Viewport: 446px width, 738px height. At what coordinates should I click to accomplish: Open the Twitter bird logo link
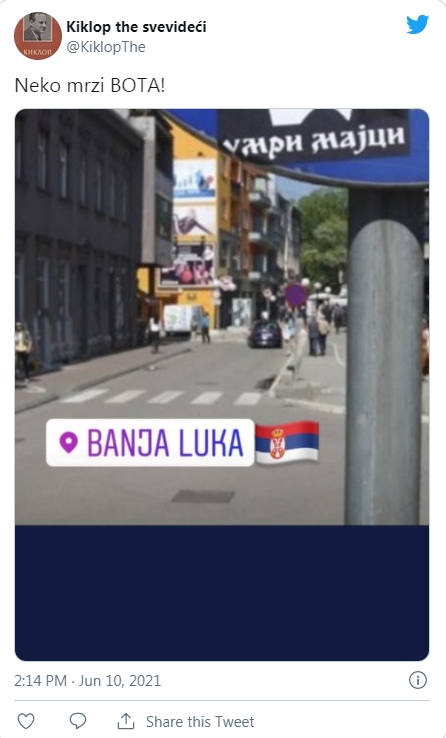click(x=417, y=24)
